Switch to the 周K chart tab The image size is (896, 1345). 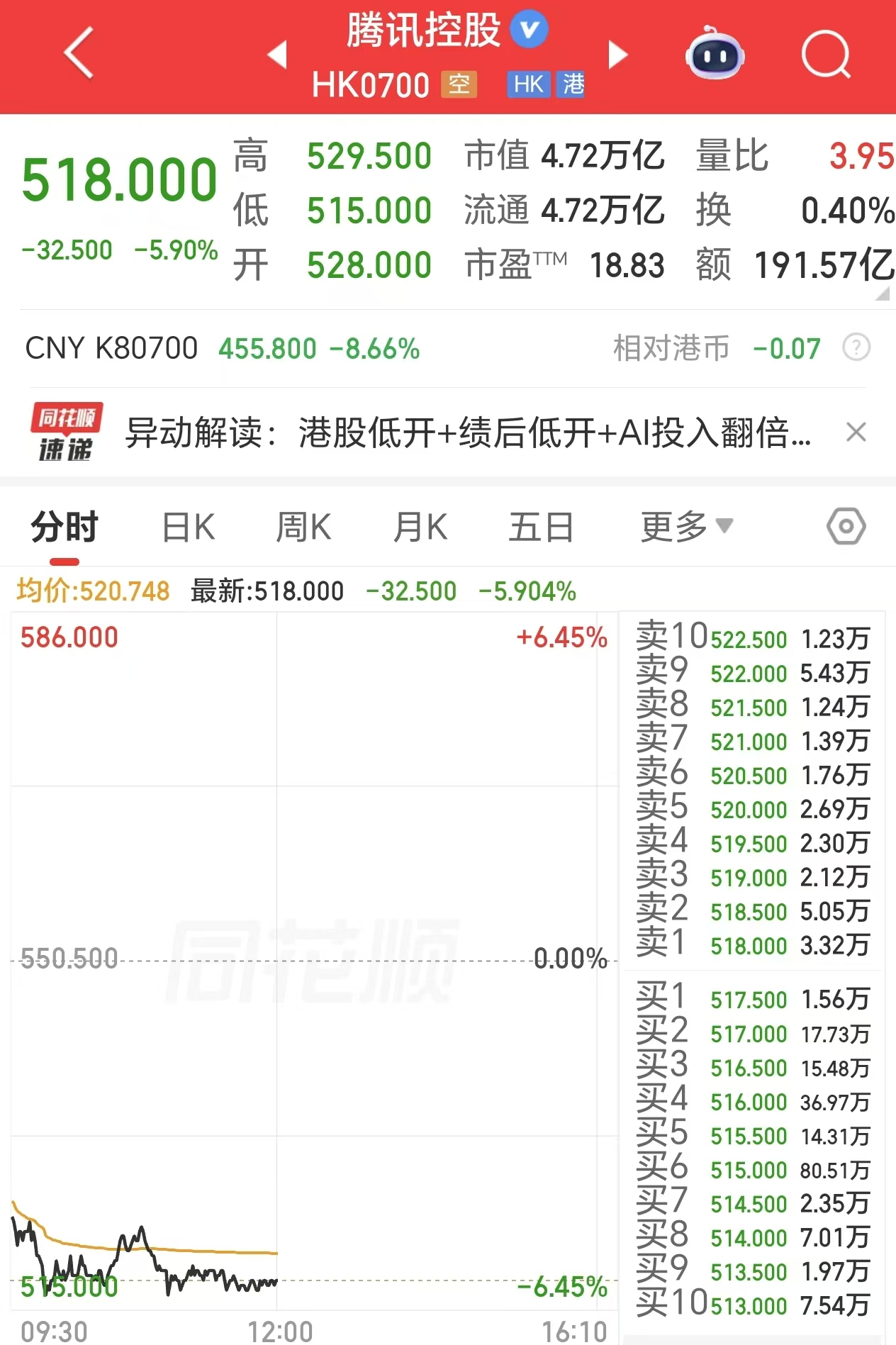pyautogui.click(x=303, y=528)
